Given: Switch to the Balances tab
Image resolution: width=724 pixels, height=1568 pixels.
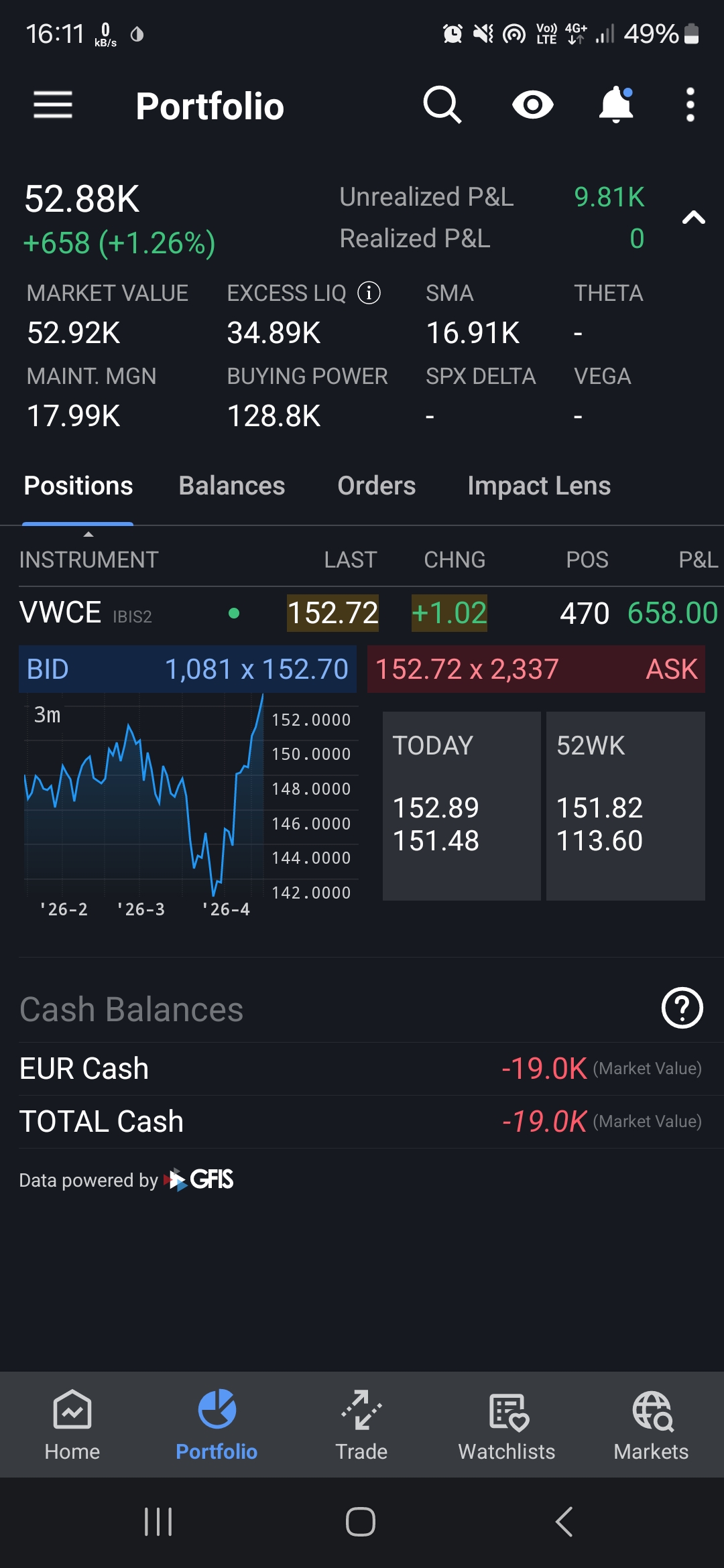Looking at the screenshot, I should 231,486.
